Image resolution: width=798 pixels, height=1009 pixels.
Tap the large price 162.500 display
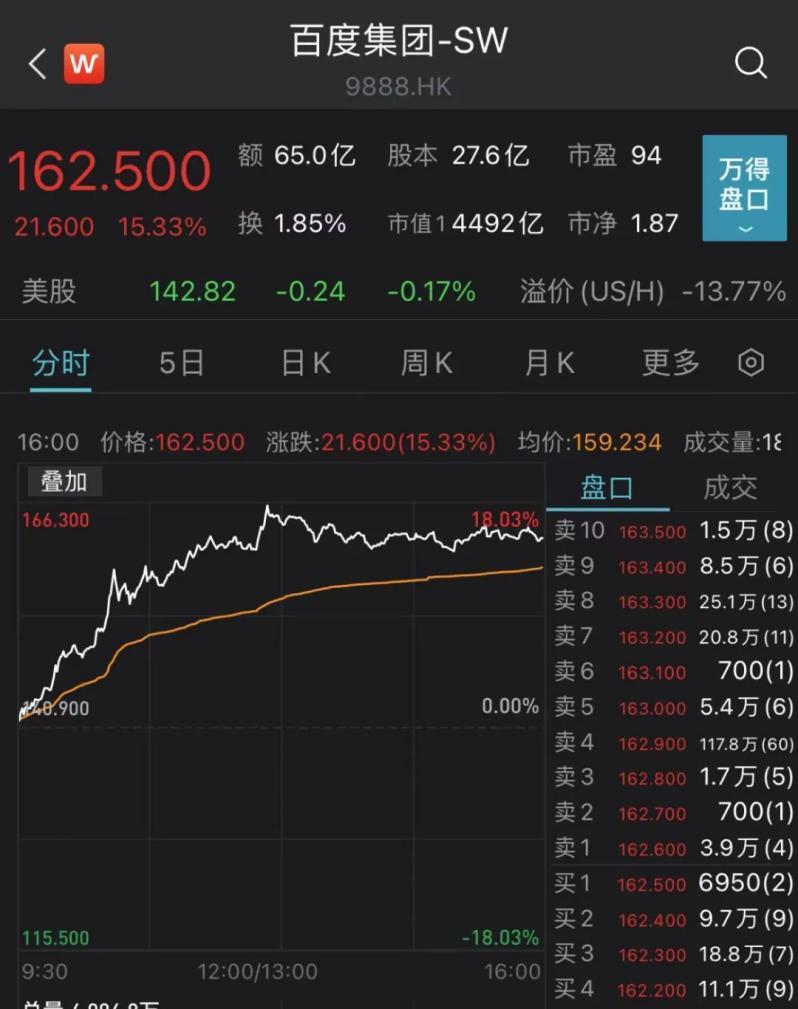(x=110, y=170)
